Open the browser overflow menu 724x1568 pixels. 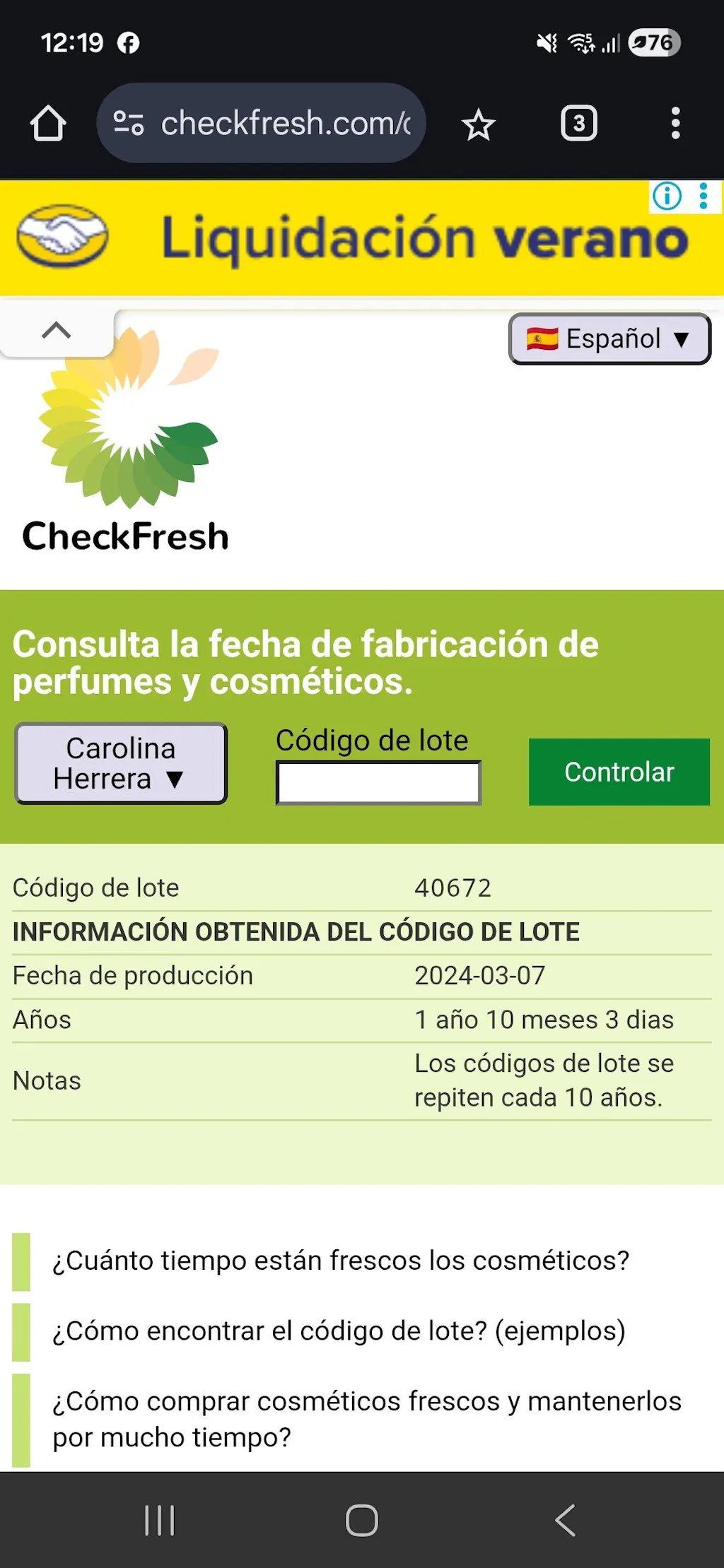point(675,123)
